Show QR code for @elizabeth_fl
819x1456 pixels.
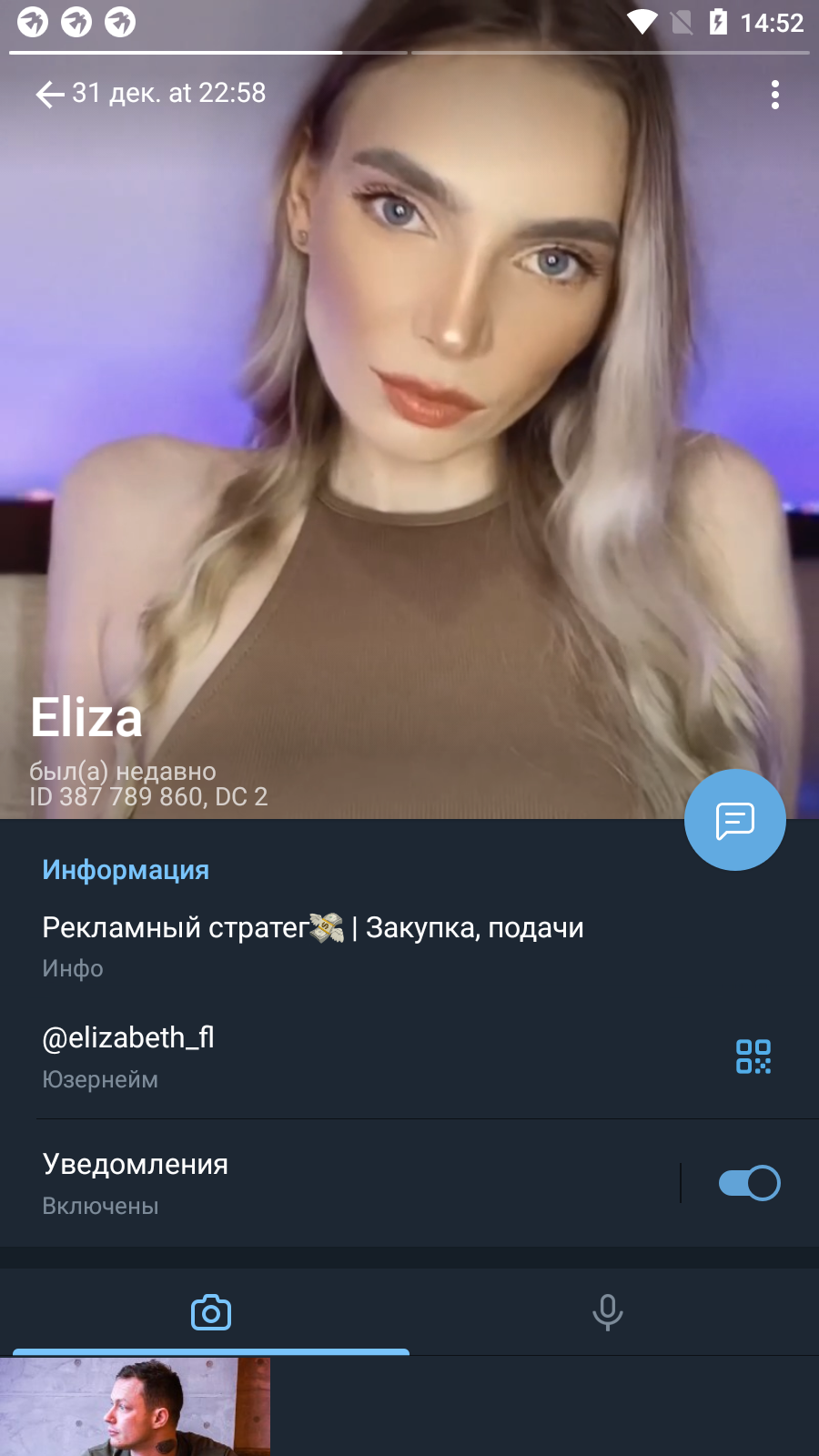point(753,1057)
